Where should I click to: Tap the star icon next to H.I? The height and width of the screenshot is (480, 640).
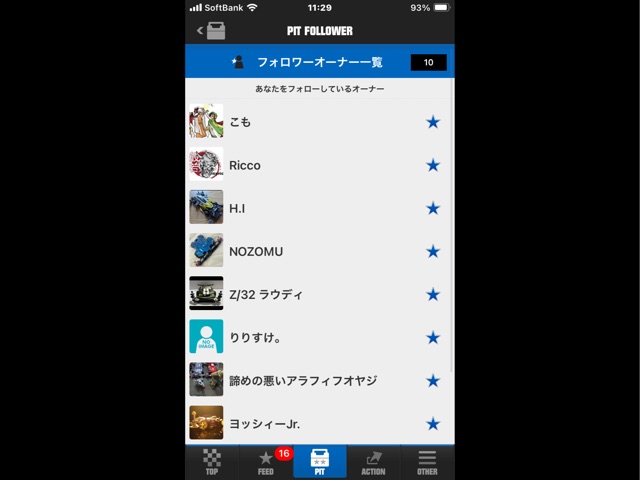click(433, 208)
